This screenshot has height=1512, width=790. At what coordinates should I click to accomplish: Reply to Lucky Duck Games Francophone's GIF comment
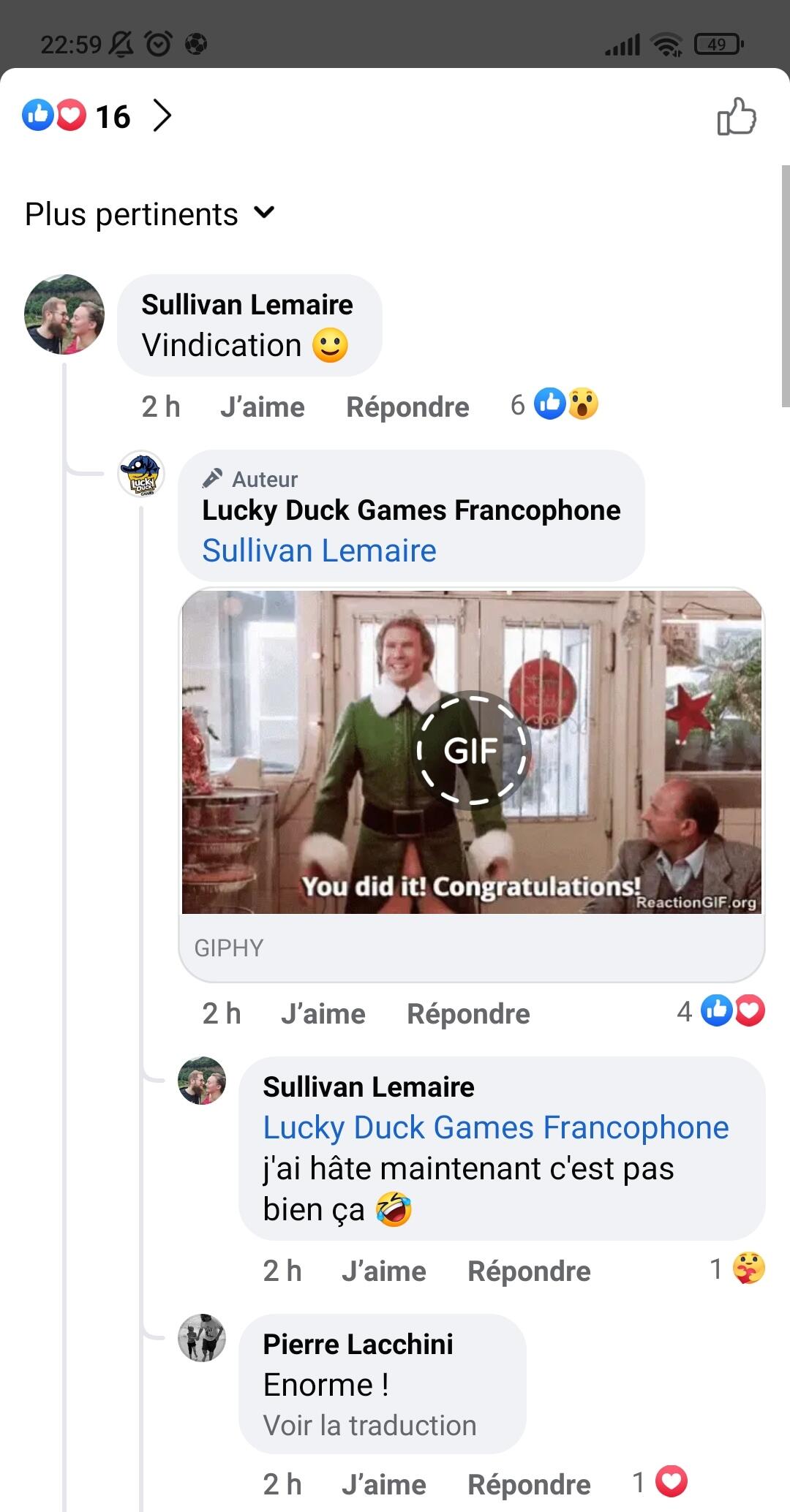tap(468, 1013)
